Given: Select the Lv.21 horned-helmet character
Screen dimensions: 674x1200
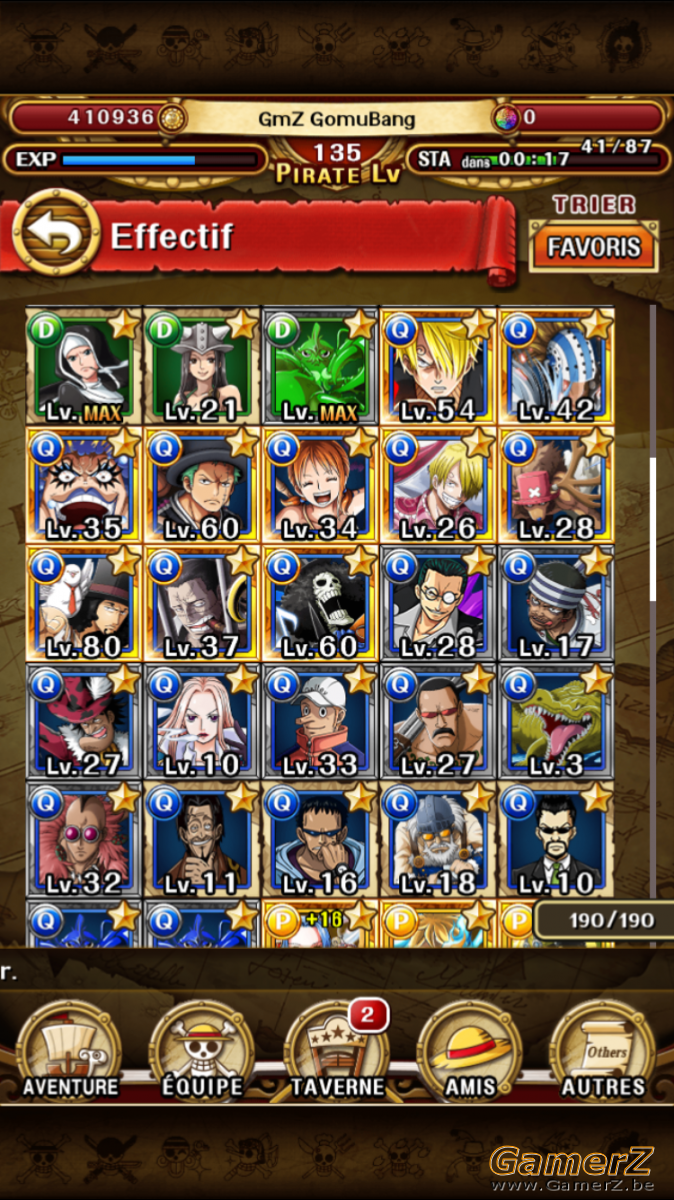Looking at the screenshot, I should pyautogui.click(x=202, y=366).
